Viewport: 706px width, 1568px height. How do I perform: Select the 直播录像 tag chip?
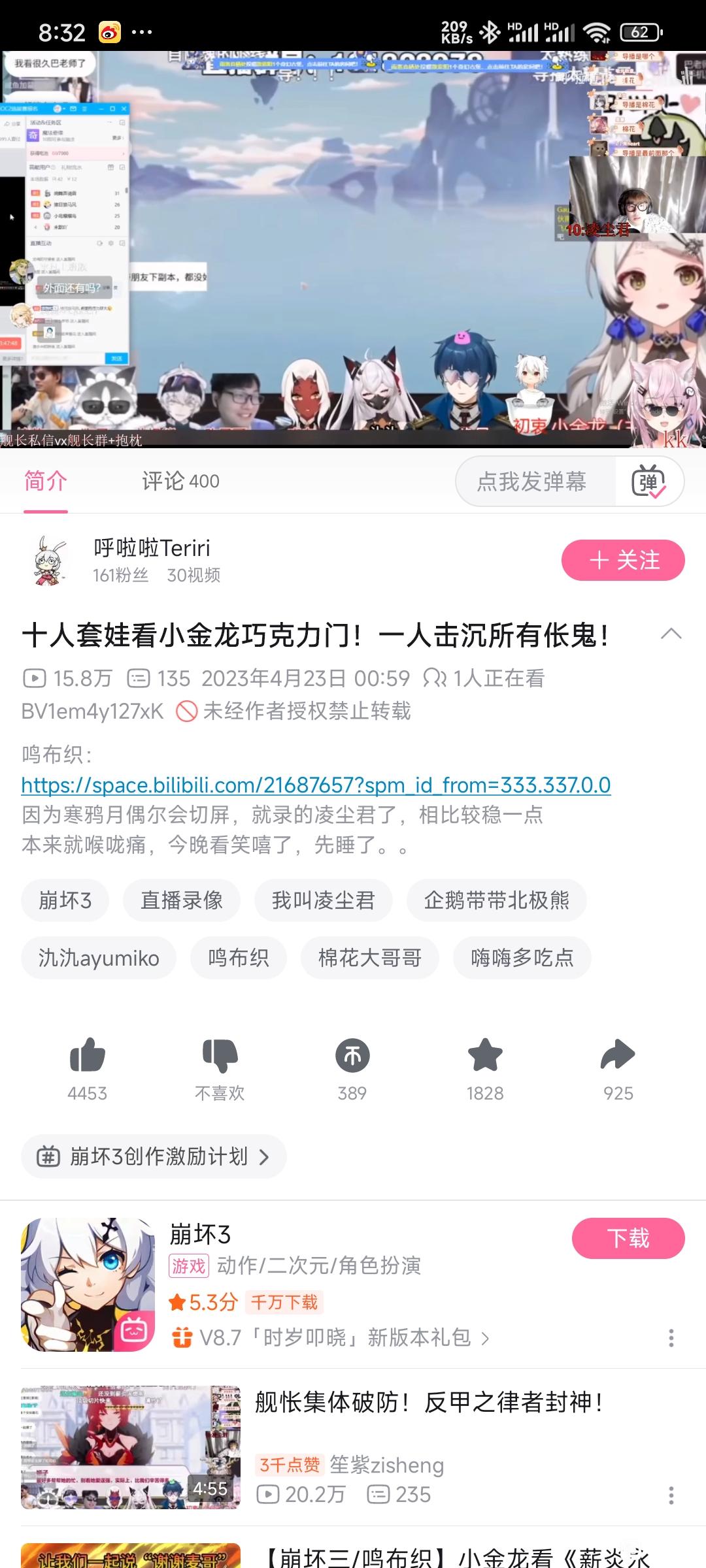(182, 900)
